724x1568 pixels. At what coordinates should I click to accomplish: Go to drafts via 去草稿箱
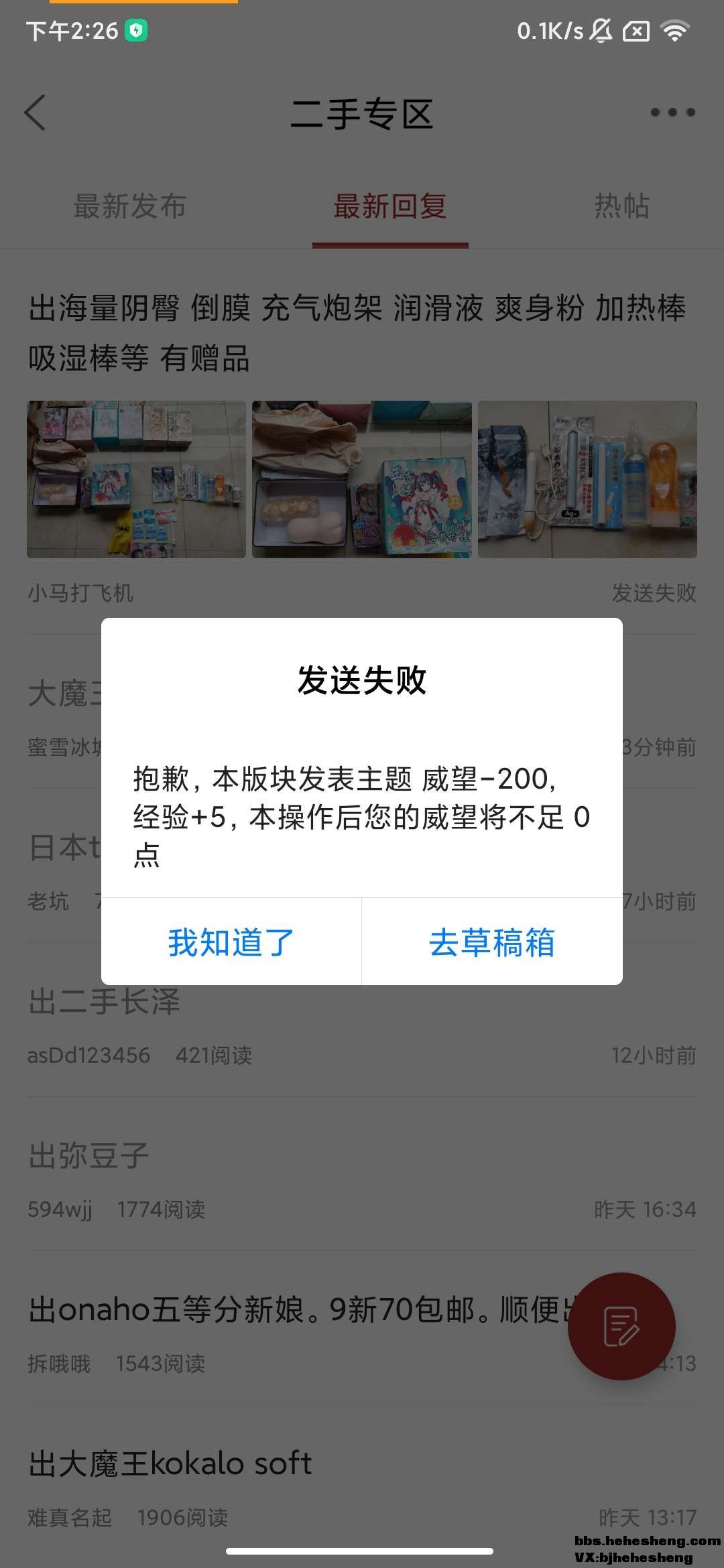point(492,942)
